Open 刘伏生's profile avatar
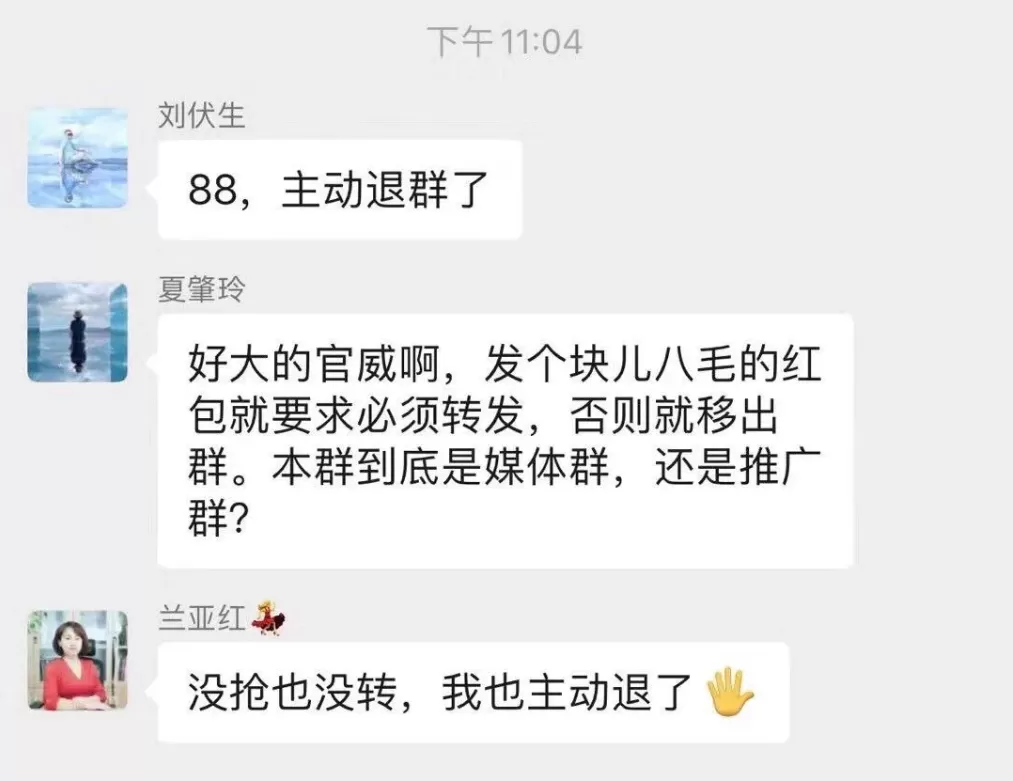1013x781 pixels. coord(78,158)
